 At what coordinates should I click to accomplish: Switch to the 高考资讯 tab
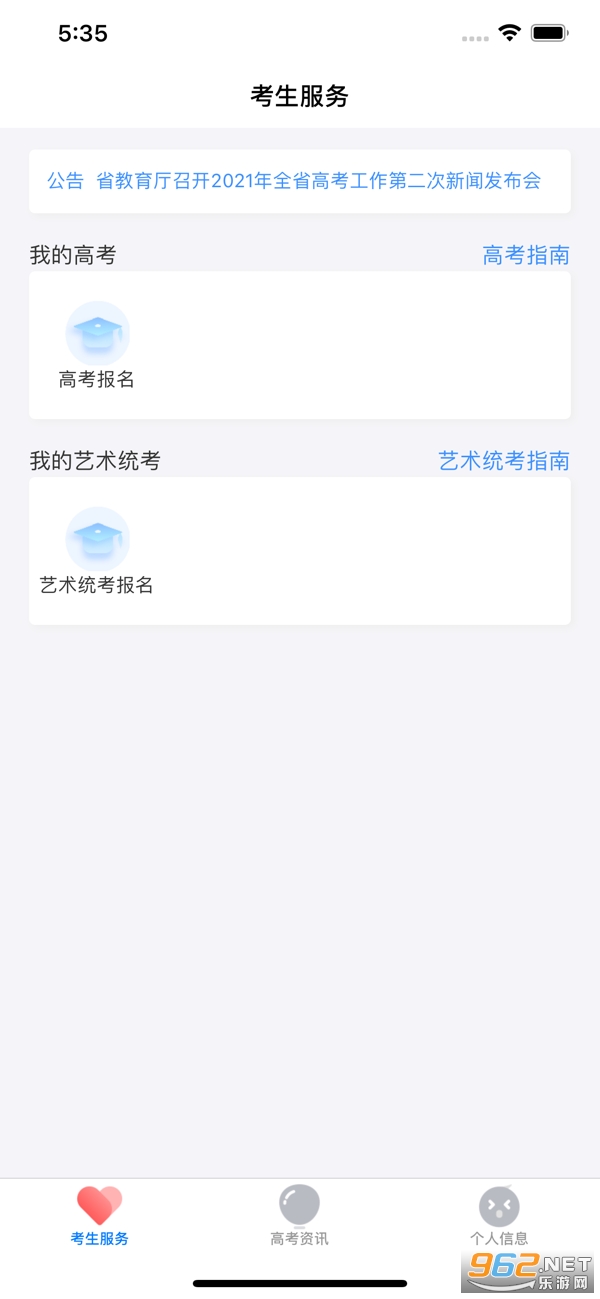coord(299,1215)
